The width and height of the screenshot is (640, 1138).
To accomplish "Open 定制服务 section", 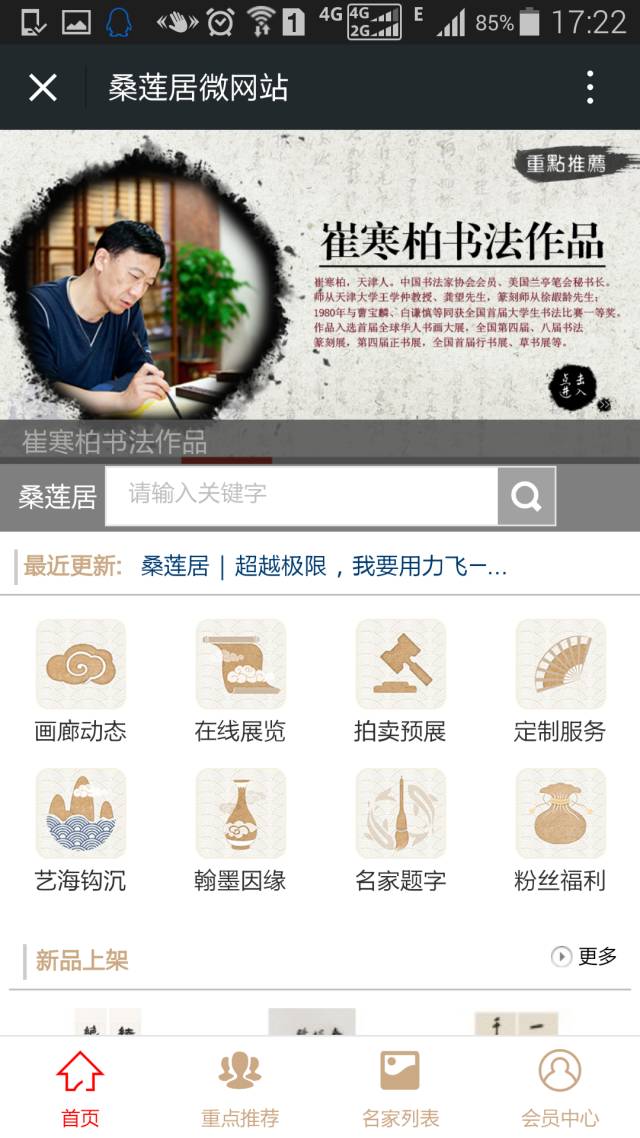I will click(x=560, y=680).
